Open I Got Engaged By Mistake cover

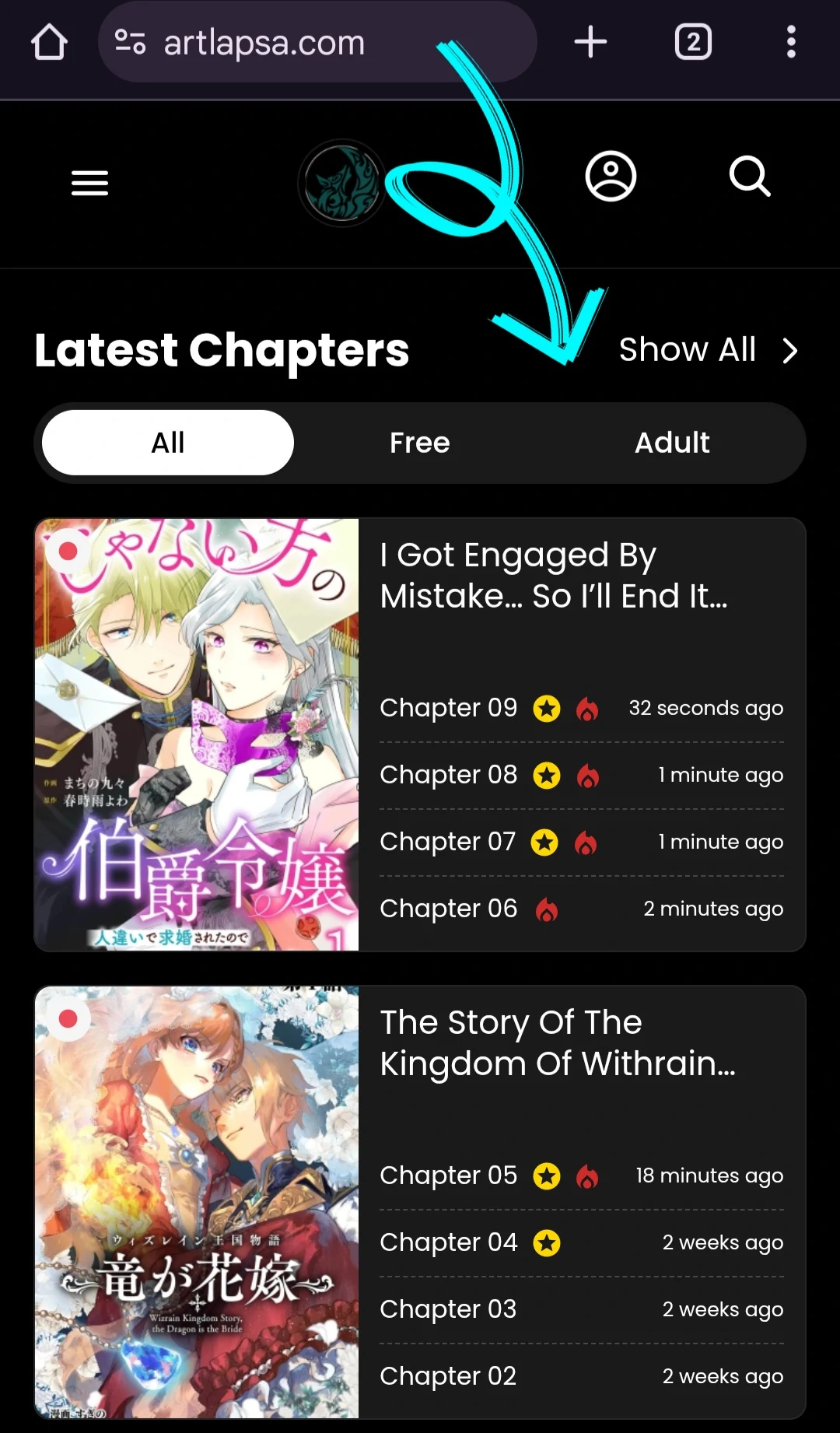[197, 734]
